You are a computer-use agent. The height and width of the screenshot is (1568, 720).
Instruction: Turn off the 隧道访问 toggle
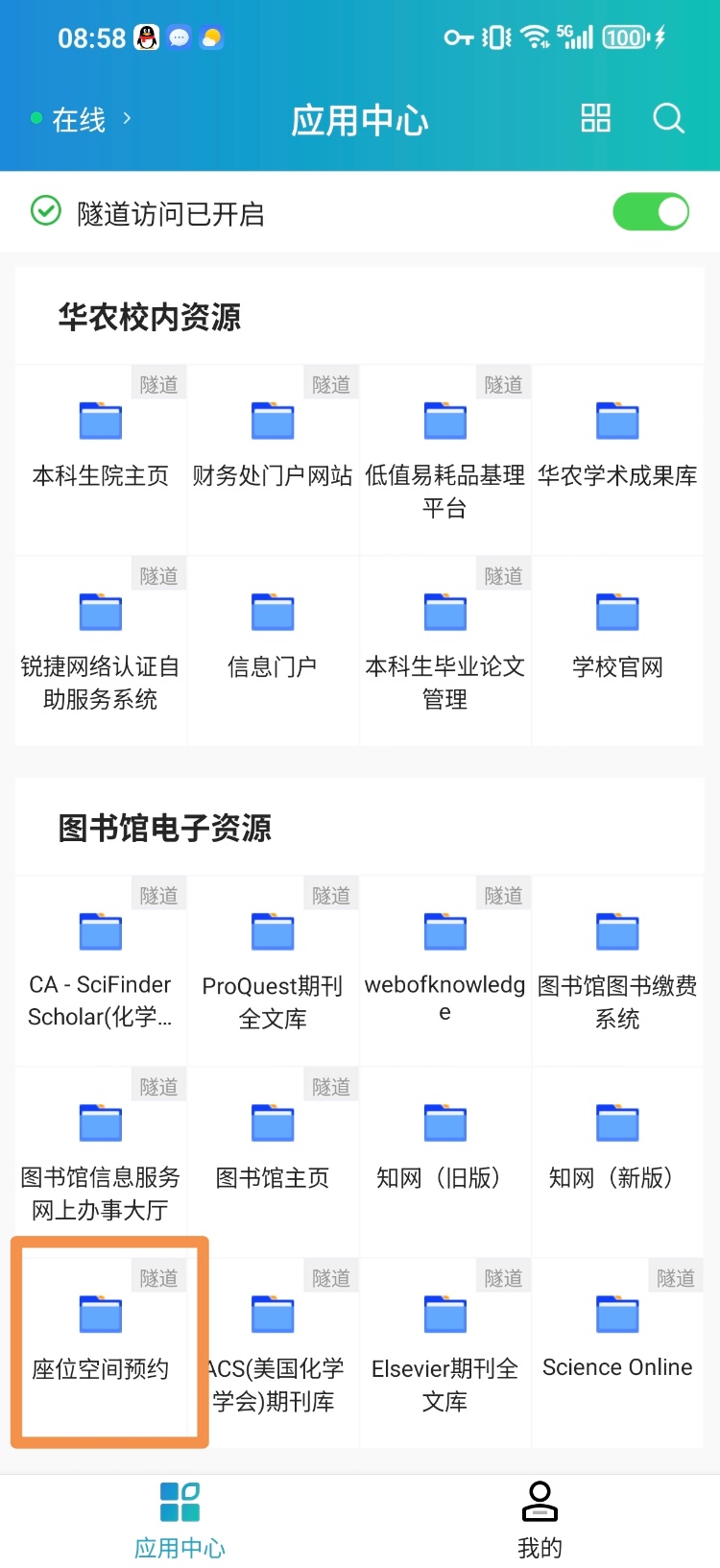(651, 212)
